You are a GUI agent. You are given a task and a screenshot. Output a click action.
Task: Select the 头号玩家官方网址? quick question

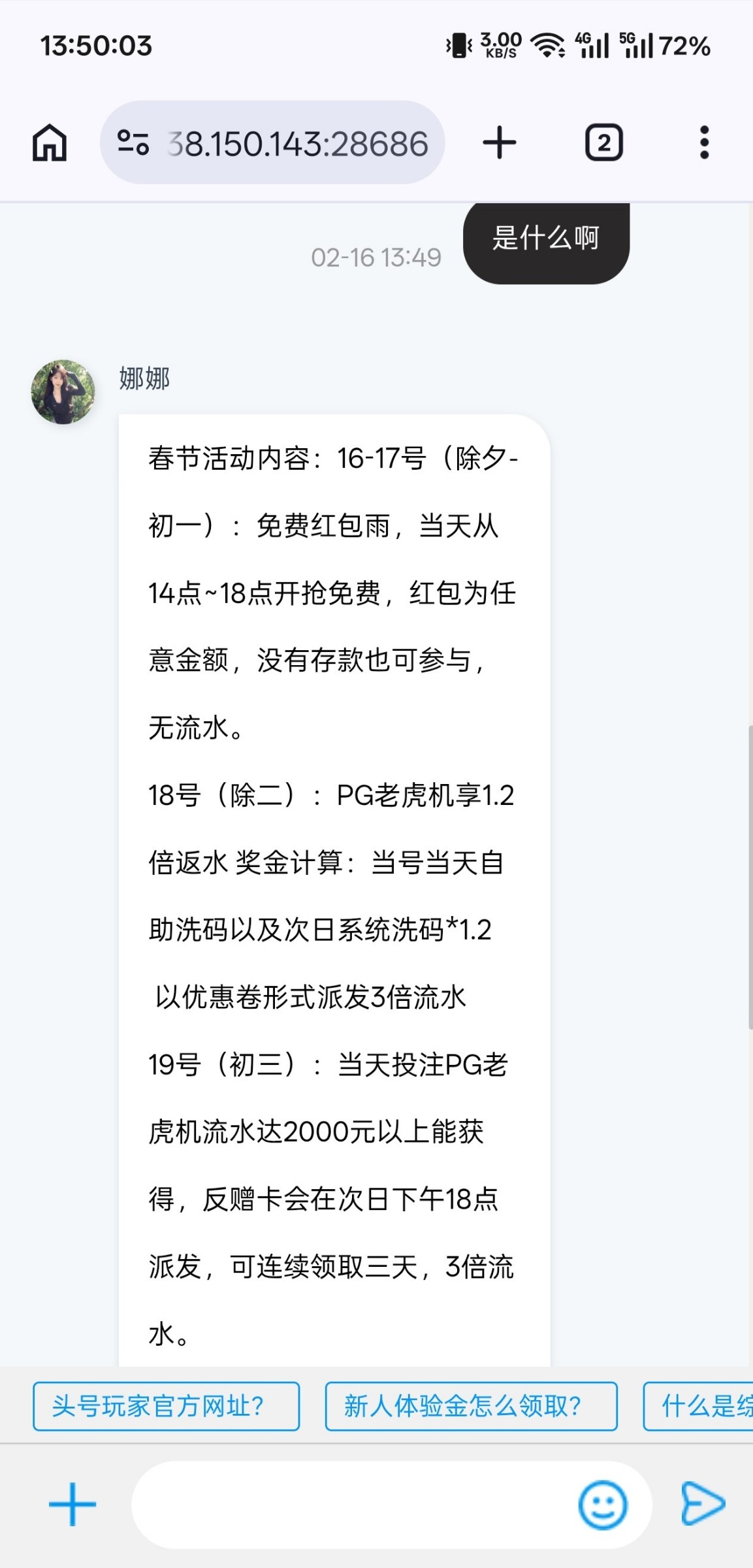[166, 1406]
